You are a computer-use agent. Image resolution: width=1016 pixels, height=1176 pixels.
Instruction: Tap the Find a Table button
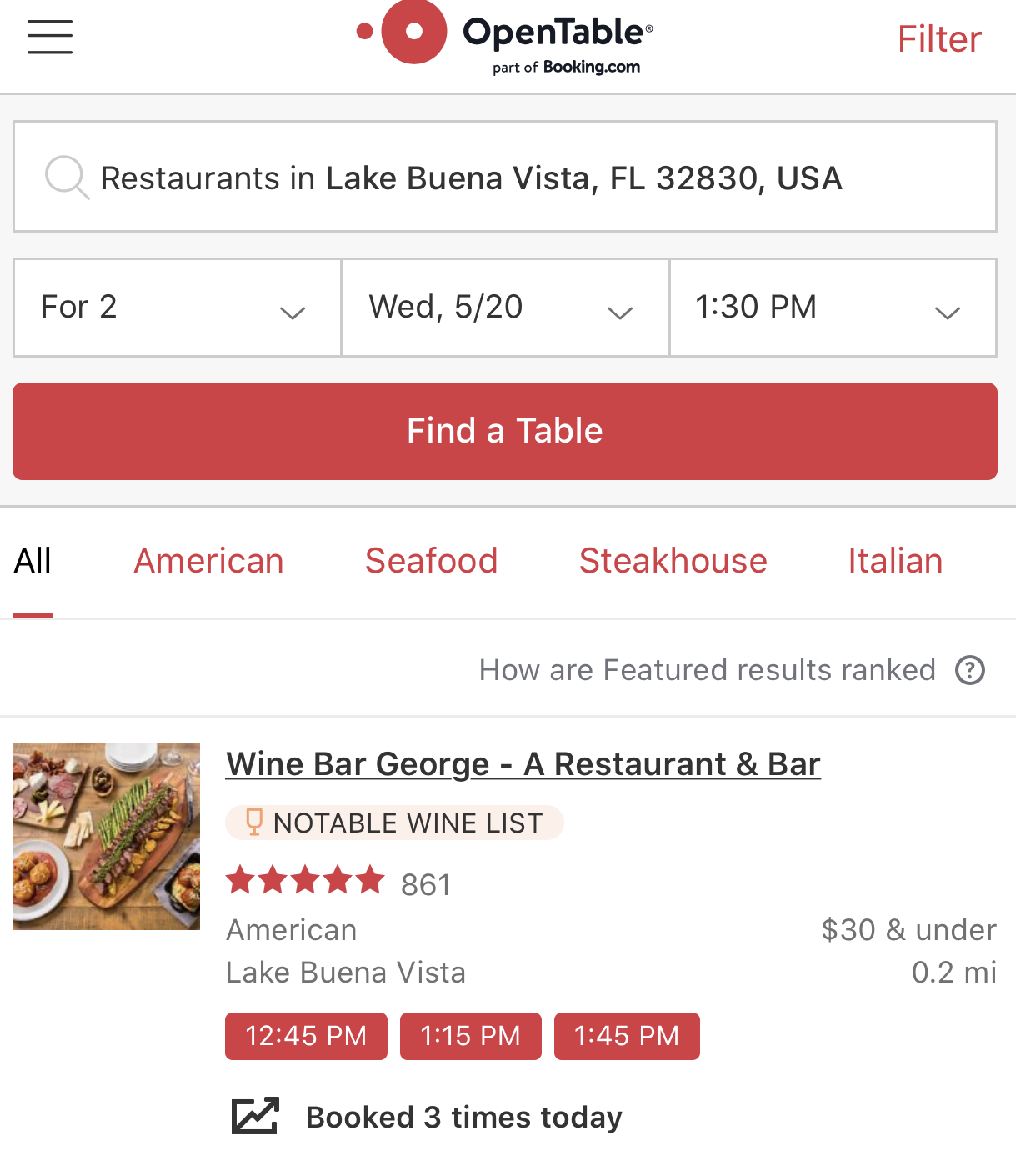point(504,431)
